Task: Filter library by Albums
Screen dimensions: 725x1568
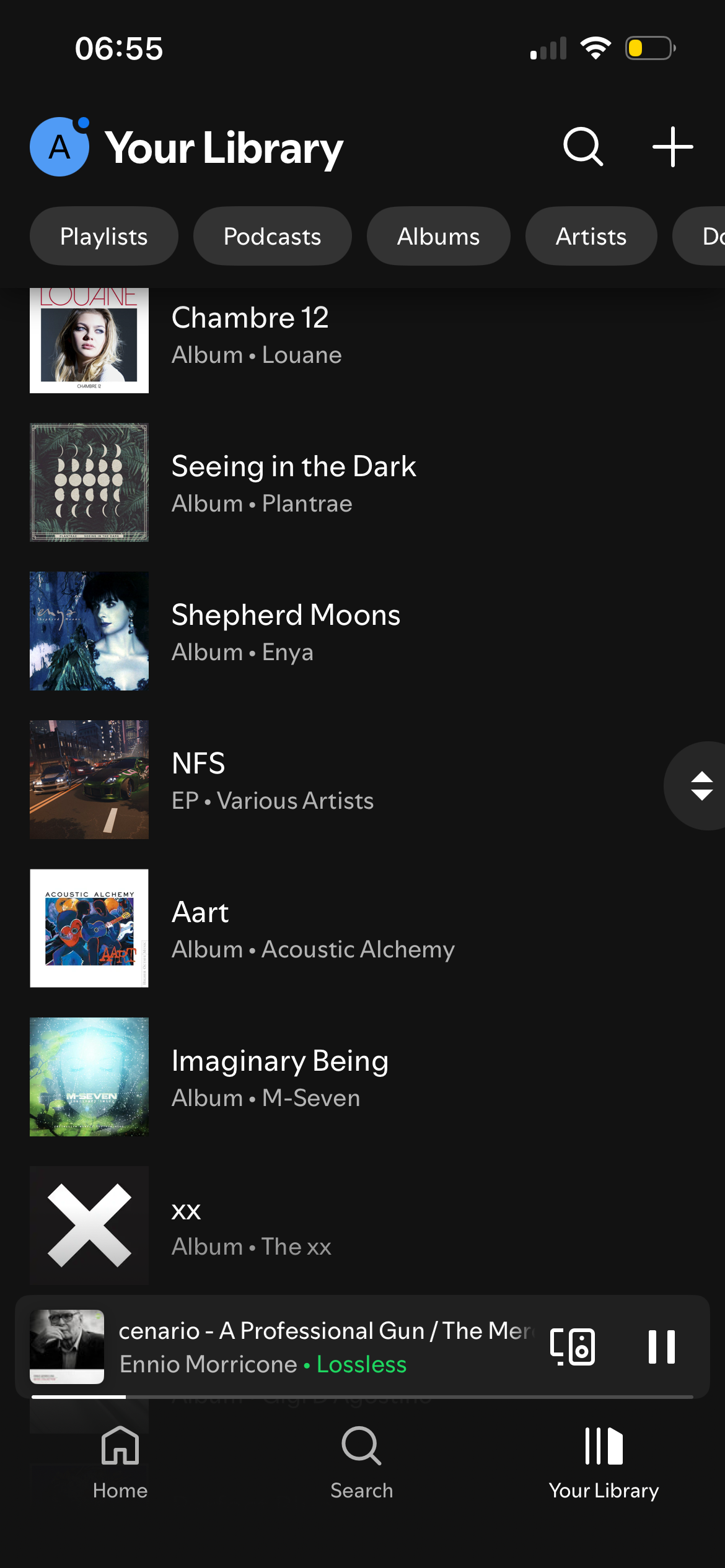Action: pos(438,237)
